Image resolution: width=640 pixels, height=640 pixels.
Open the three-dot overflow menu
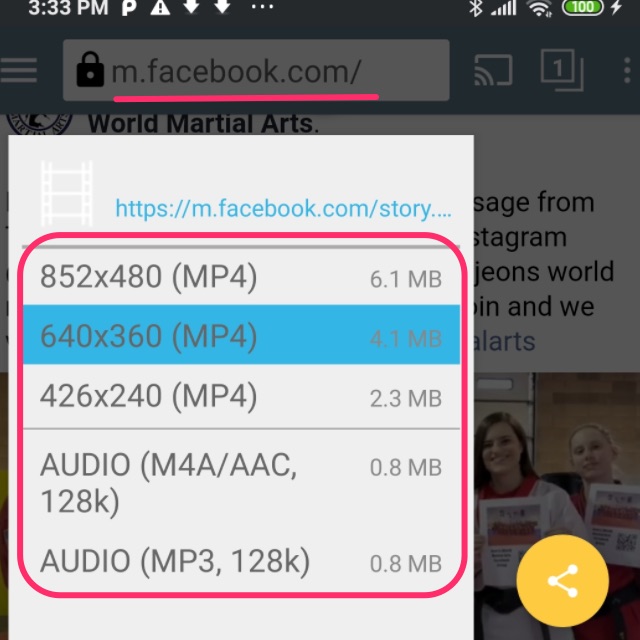tap(627, 70)
